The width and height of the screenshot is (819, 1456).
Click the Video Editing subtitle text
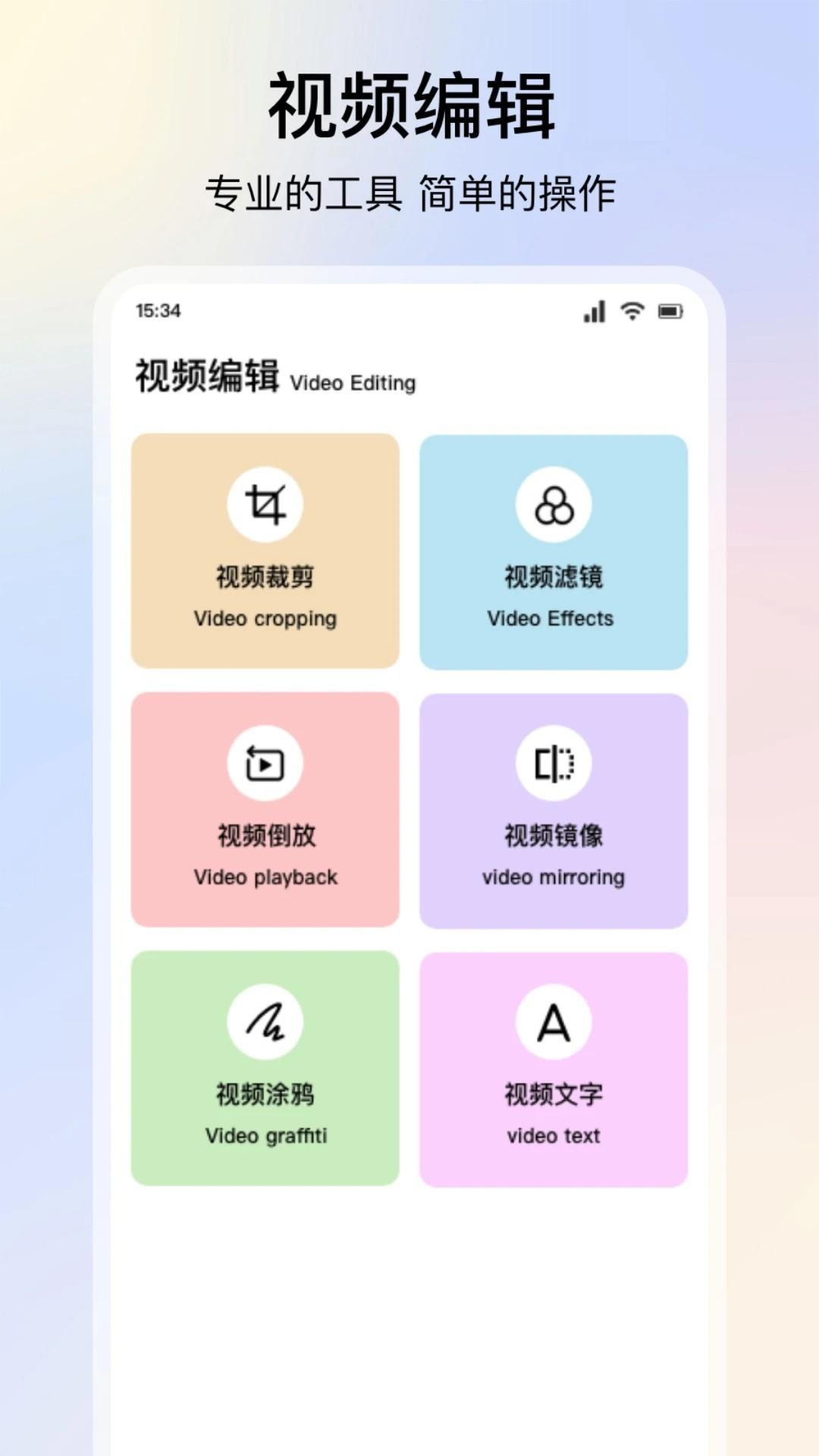pos(353,382)
